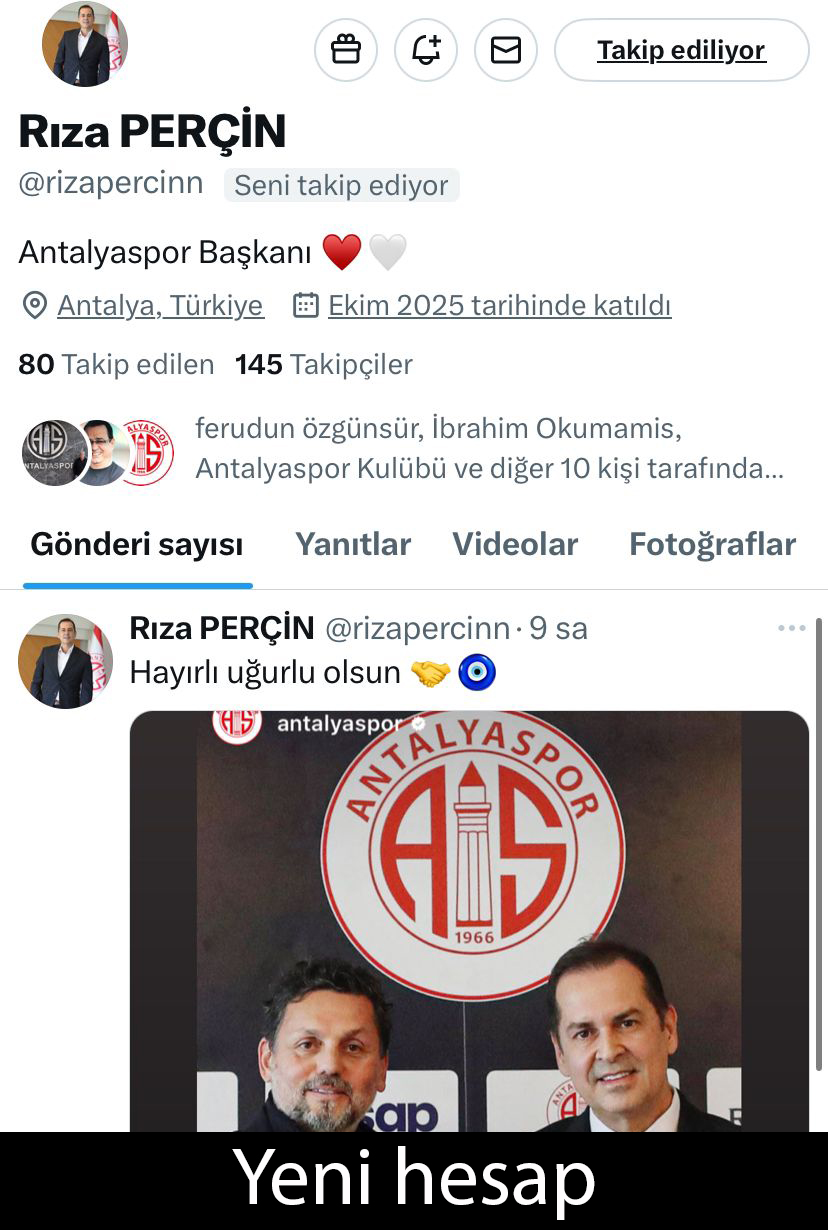Tap the avatar beside the Hayırlı uğurlu olsun post

[65, 661]
